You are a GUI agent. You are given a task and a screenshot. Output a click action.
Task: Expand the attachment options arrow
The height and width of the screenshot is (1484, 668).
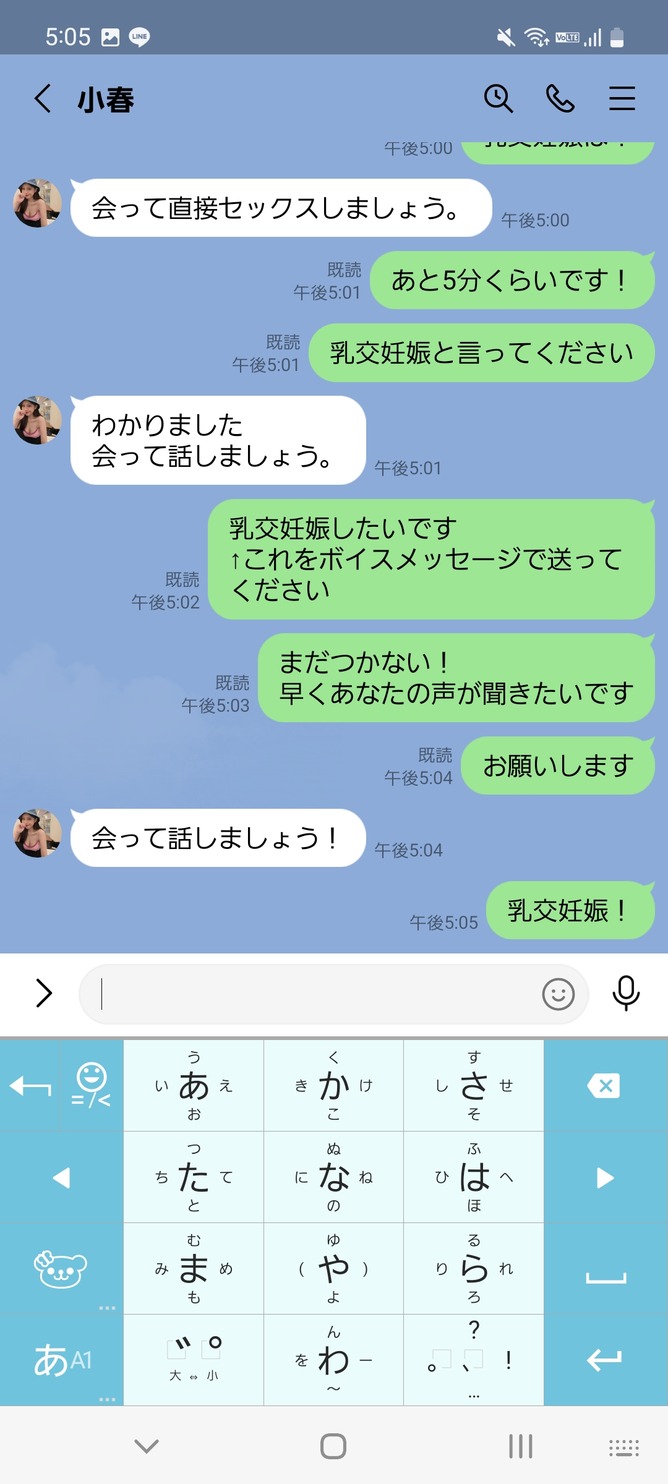click(43, 993)
